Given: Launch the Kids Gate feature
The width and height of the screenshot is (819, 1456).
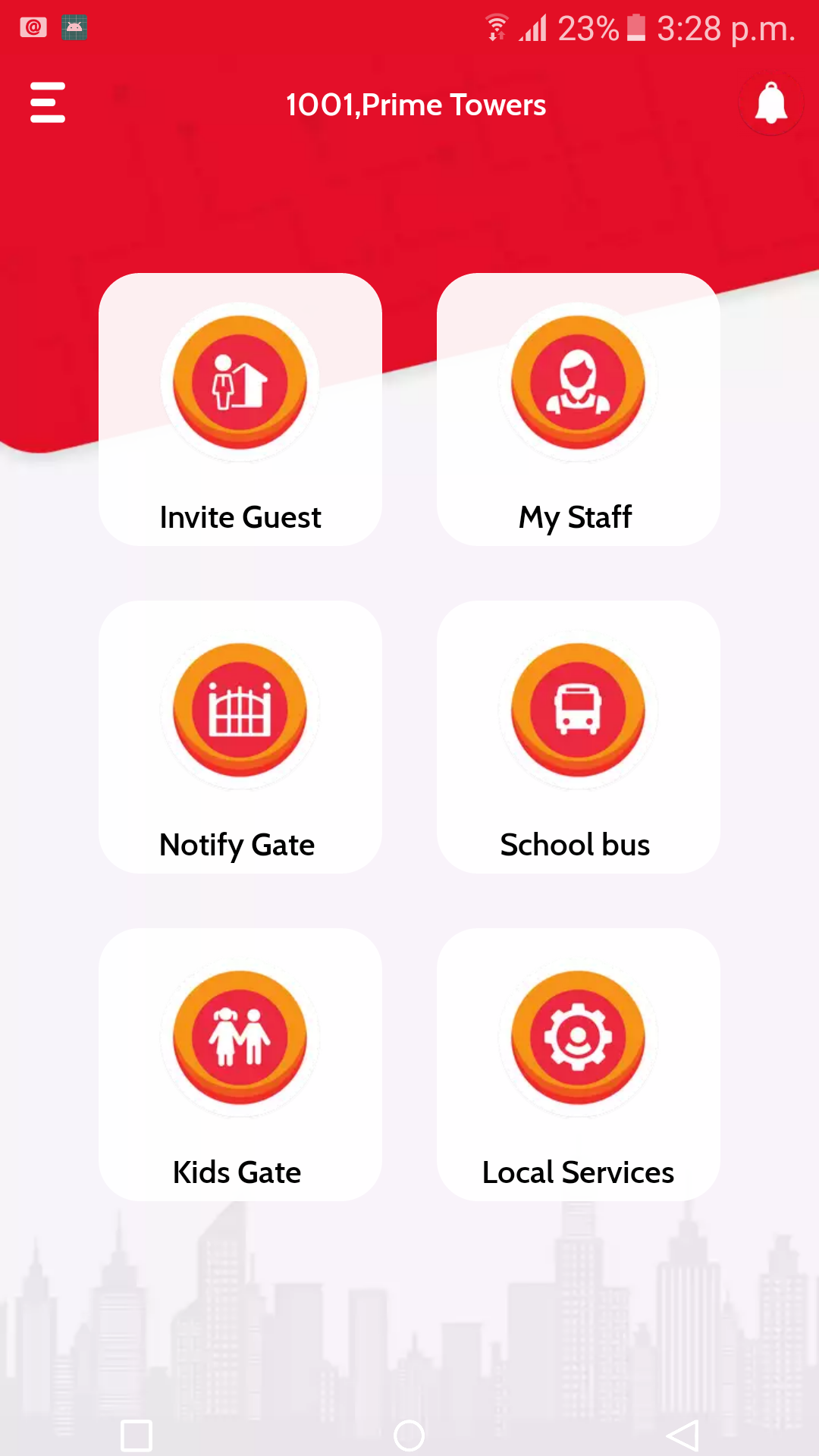Looking at the screenshot, I should coord(240,1065).
